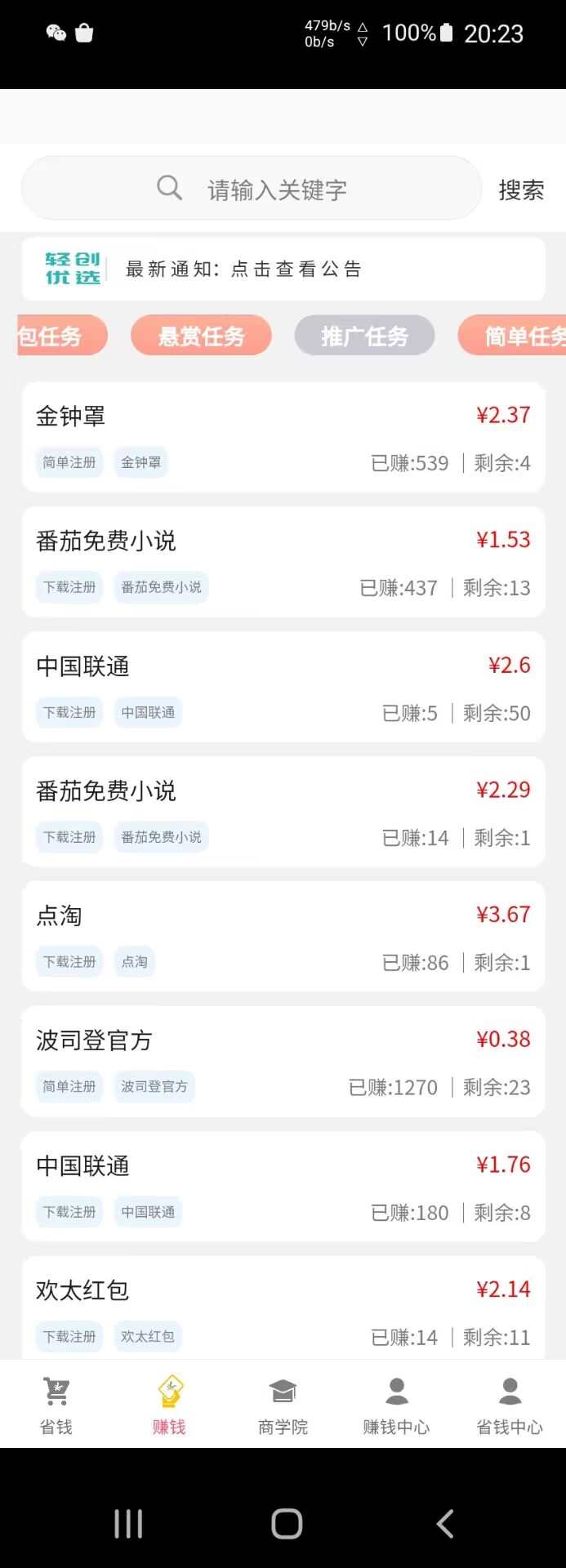Tap the system home button

tap(287, 1524)
